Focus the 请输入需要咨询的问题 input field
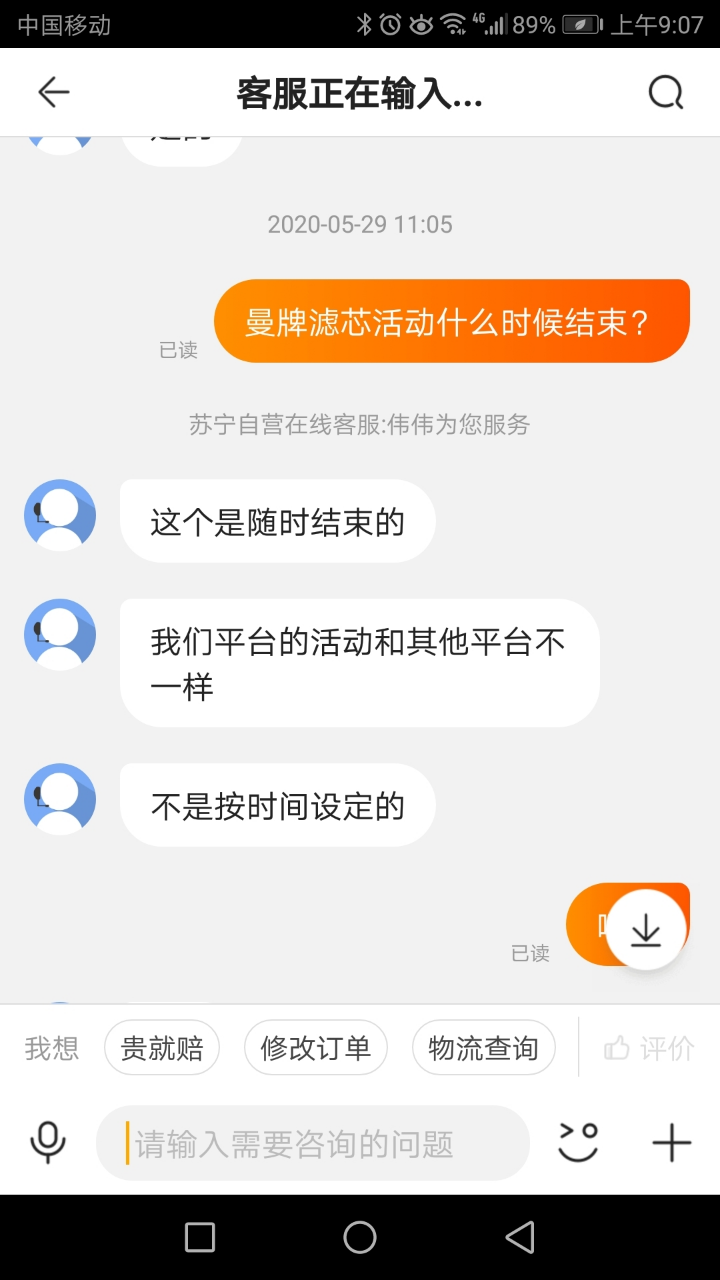Screen dimensions: 720x1280 tap(312, 1143)
